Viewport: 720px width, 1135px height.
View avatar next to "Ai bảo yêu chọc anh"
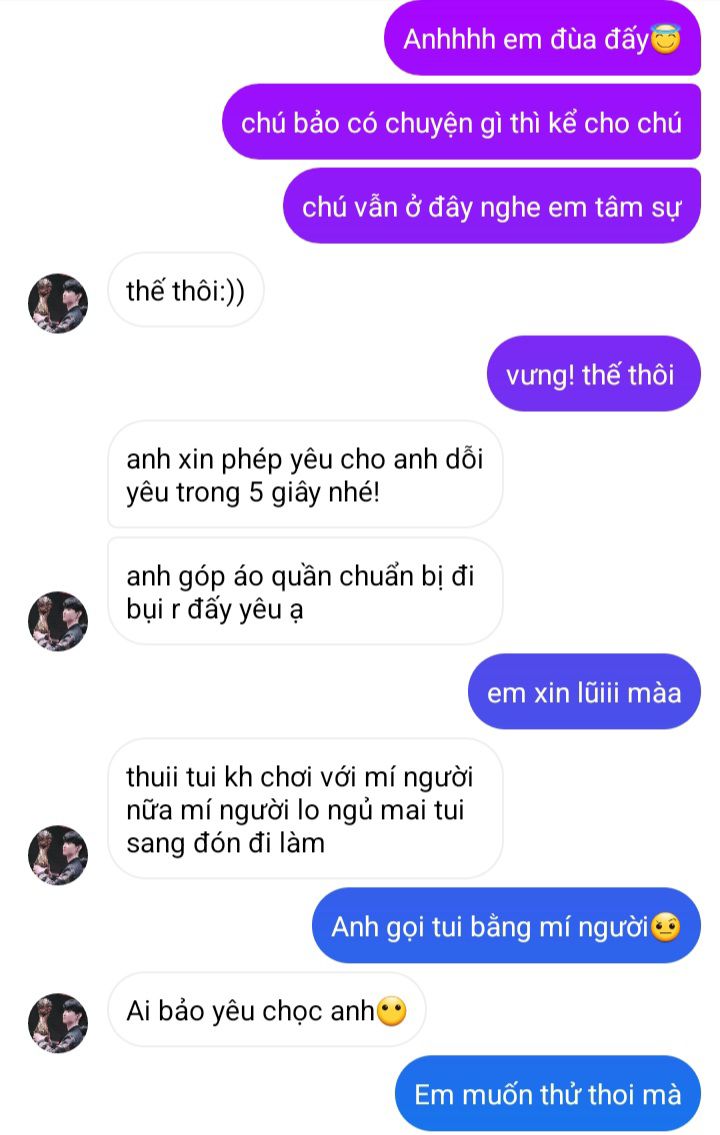click(x=58, y=1023)
